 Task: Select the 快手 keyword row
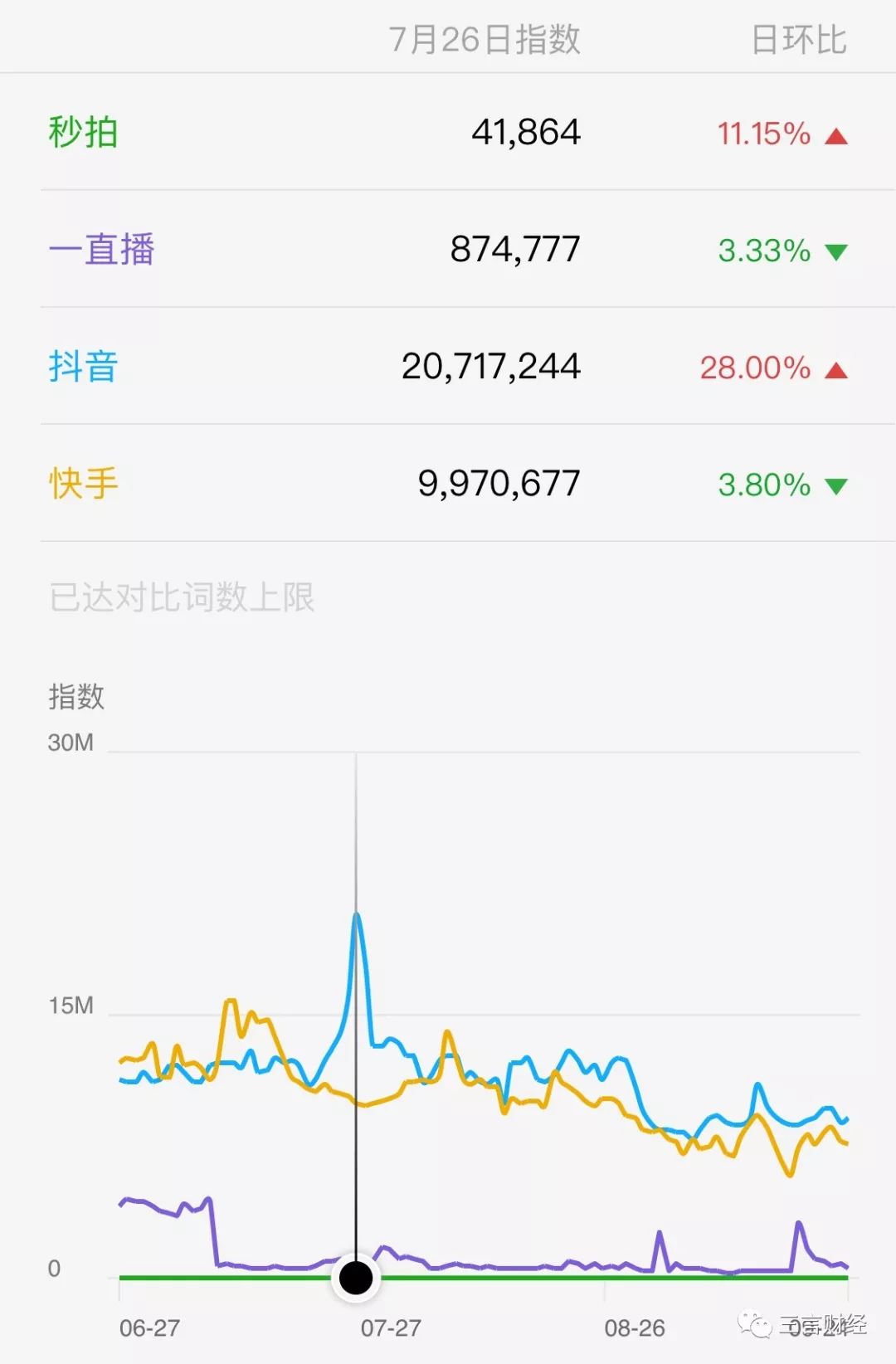[x=448, y=483]
